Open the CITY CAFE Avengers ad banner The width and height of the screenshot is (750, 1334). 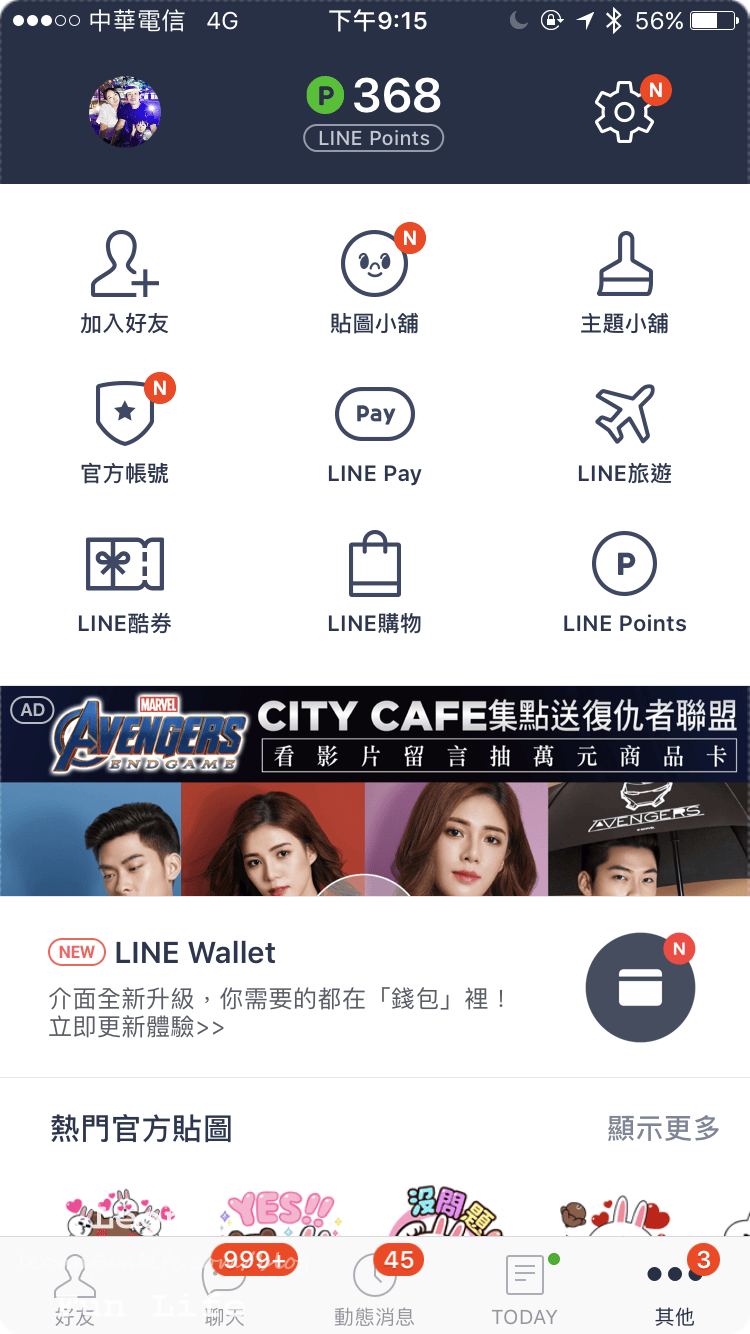click(375, 790)
